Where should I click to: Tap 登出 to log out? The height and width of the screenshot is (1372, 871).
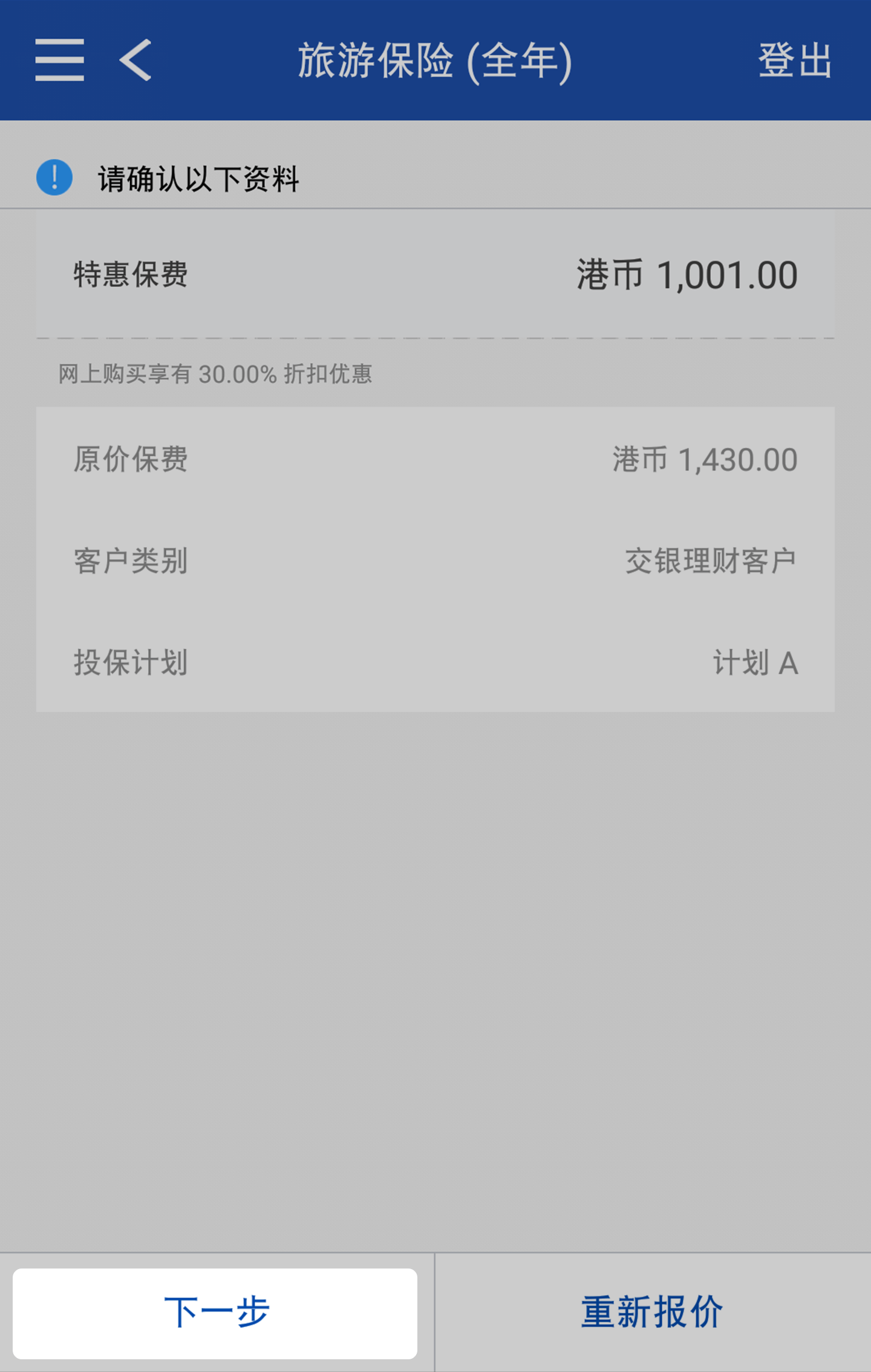click(x=795, y=60)
